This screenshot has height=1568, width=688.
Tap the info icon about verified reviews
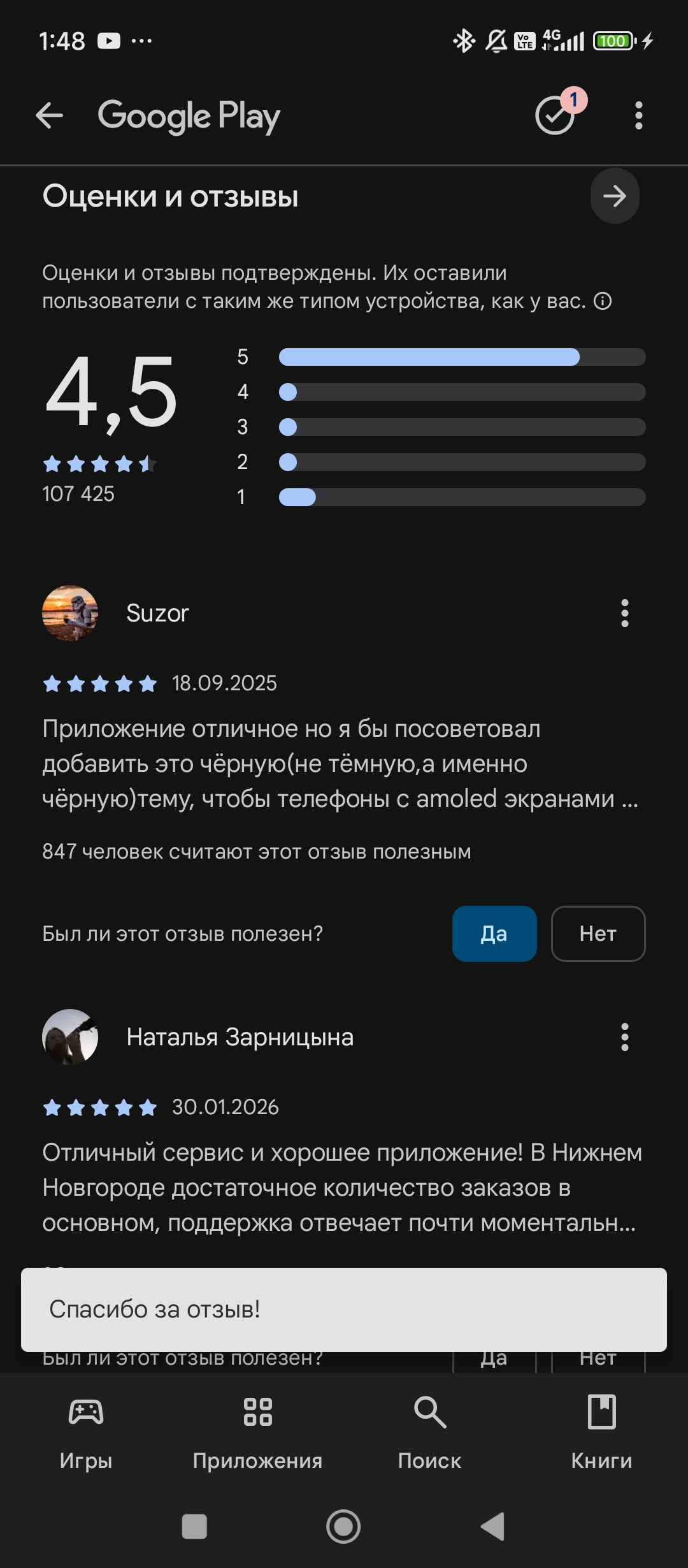[603, 301]
